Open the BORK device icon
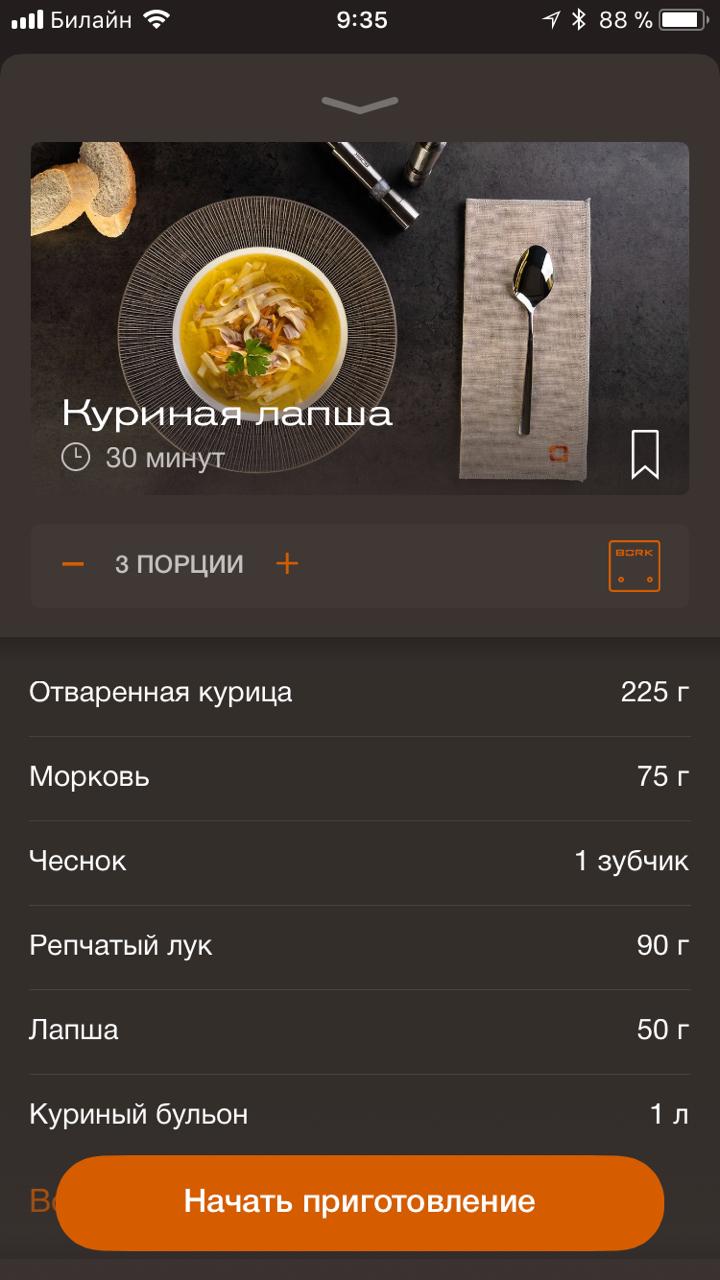Image resolution: width=720 pixels, height=1280 pixels. tap(634, 566)
